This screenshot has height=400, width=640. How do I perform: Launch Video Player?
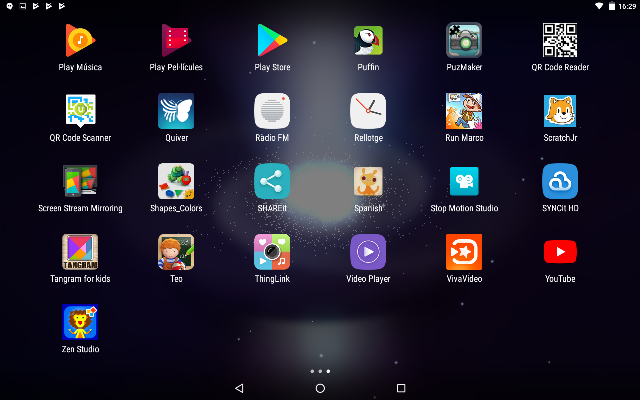pos(368,252)
